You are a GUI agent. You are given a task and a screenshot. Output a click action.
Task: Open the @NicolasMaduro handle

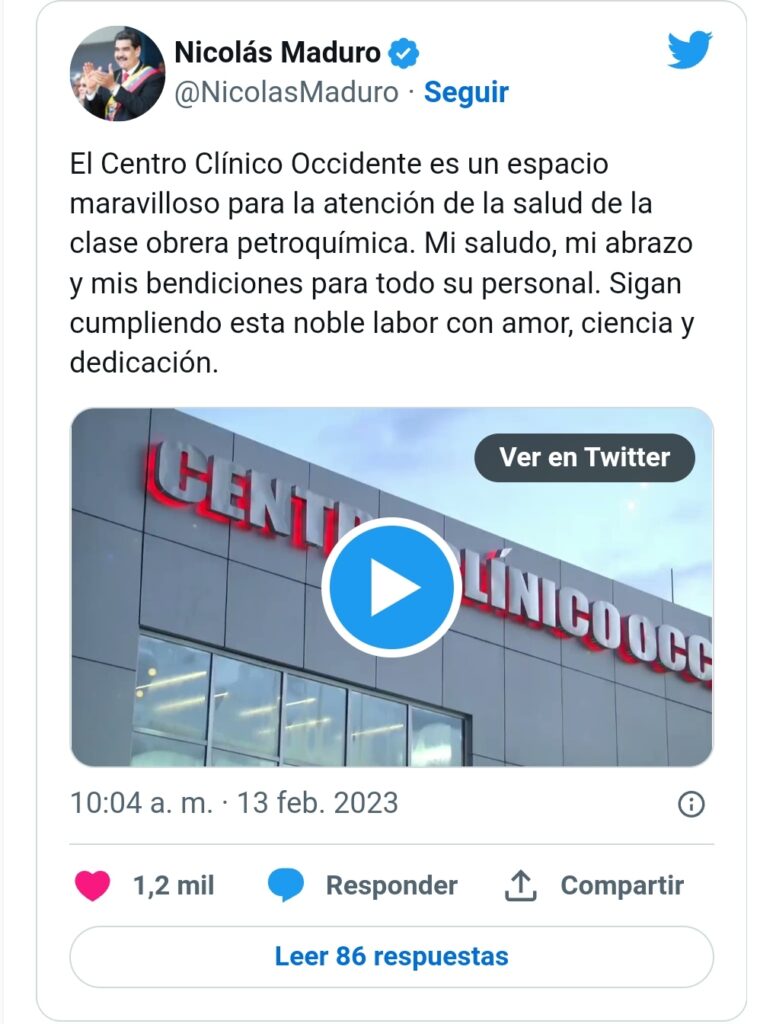[286, 93]
